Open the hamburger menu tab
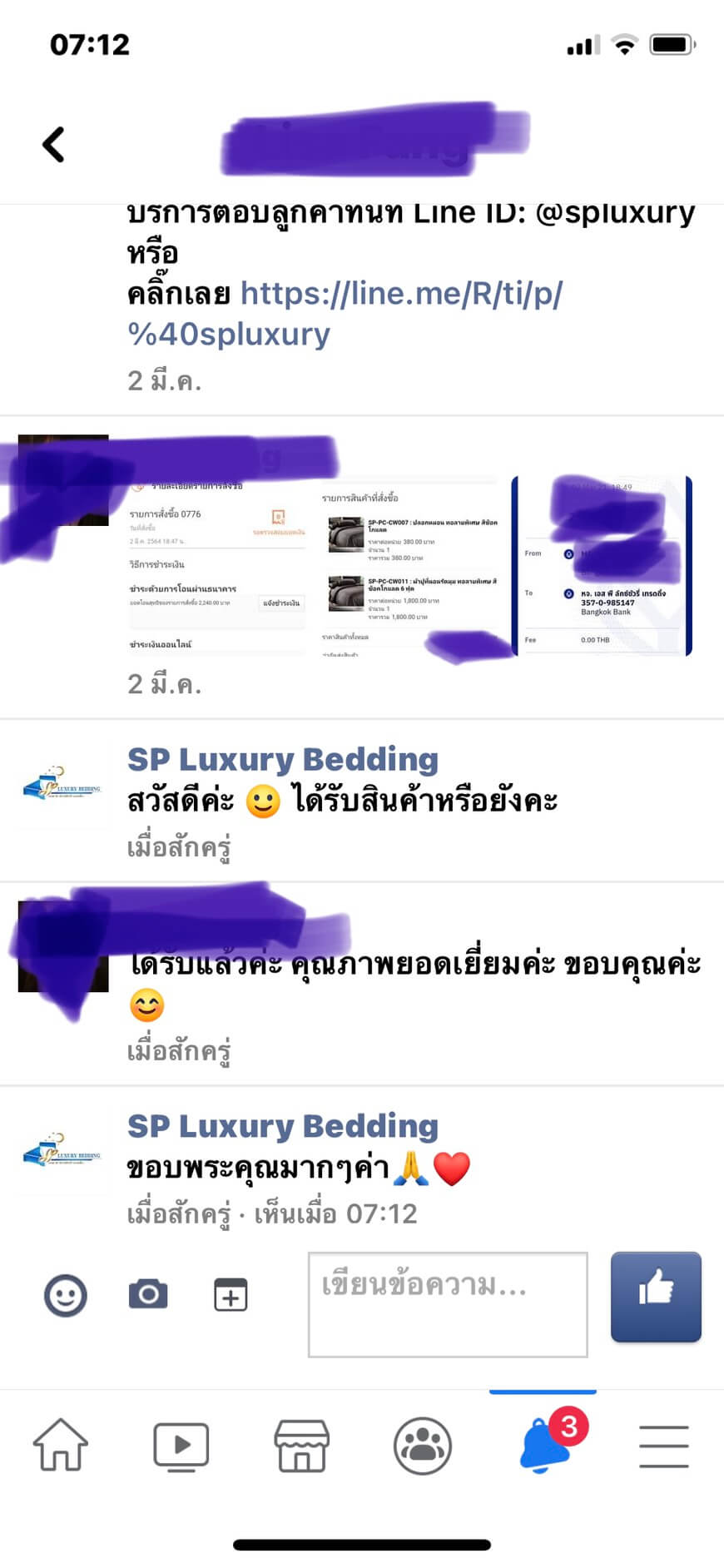Viewport: 724px width, 1568px height. [x=664, y=1446]
